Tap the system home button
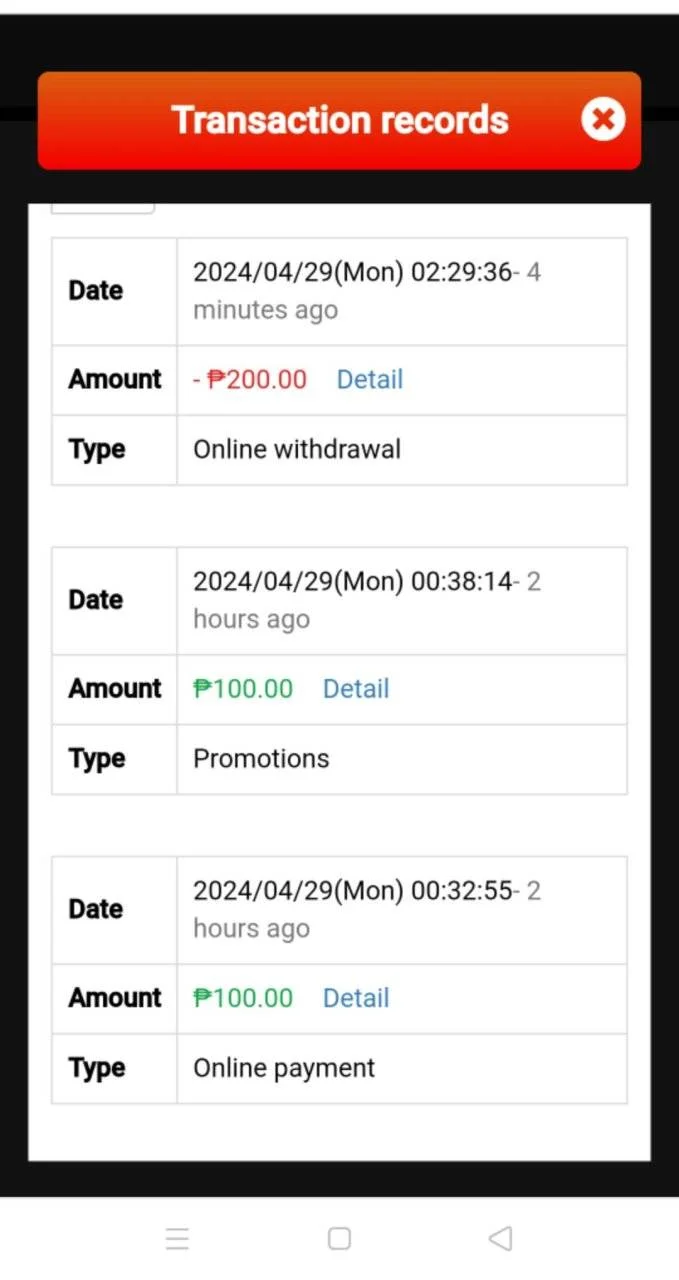Image resolution: width=679 pixels, height=1280 pixels. tap(340, 1239)
